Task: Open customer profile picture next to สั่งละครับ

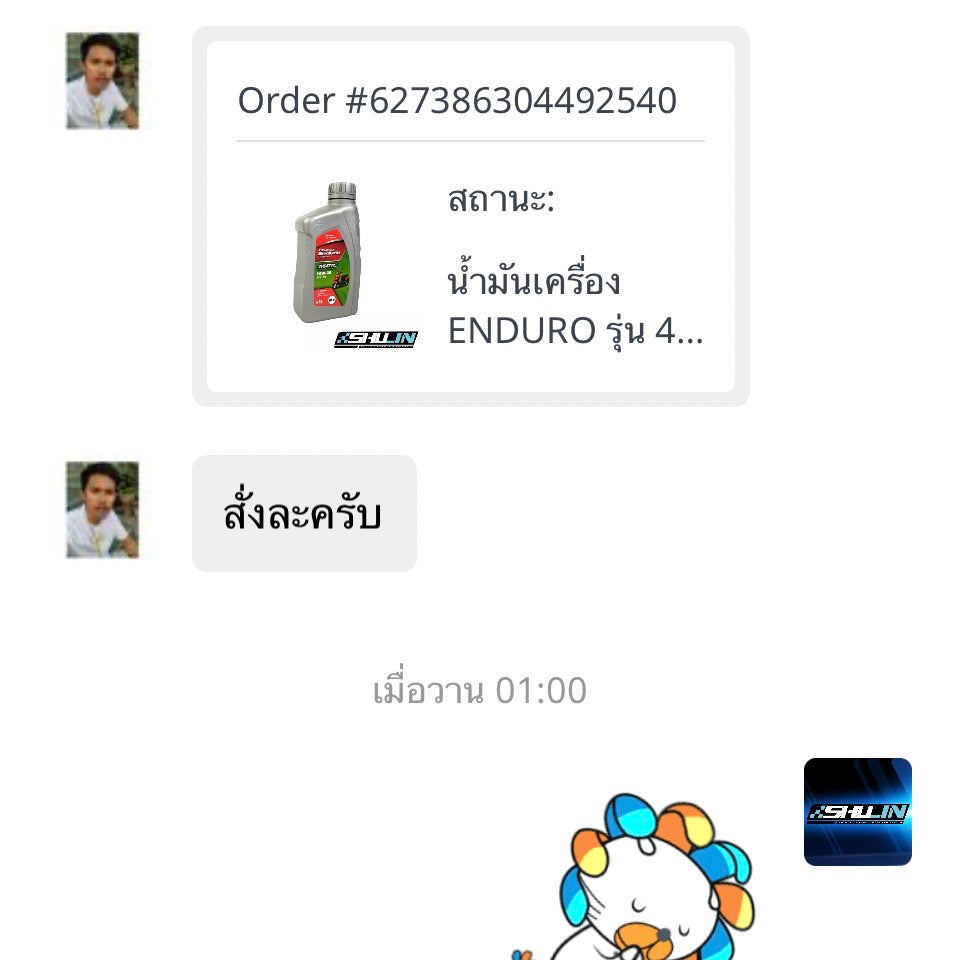Action: (x=102, y=510)
